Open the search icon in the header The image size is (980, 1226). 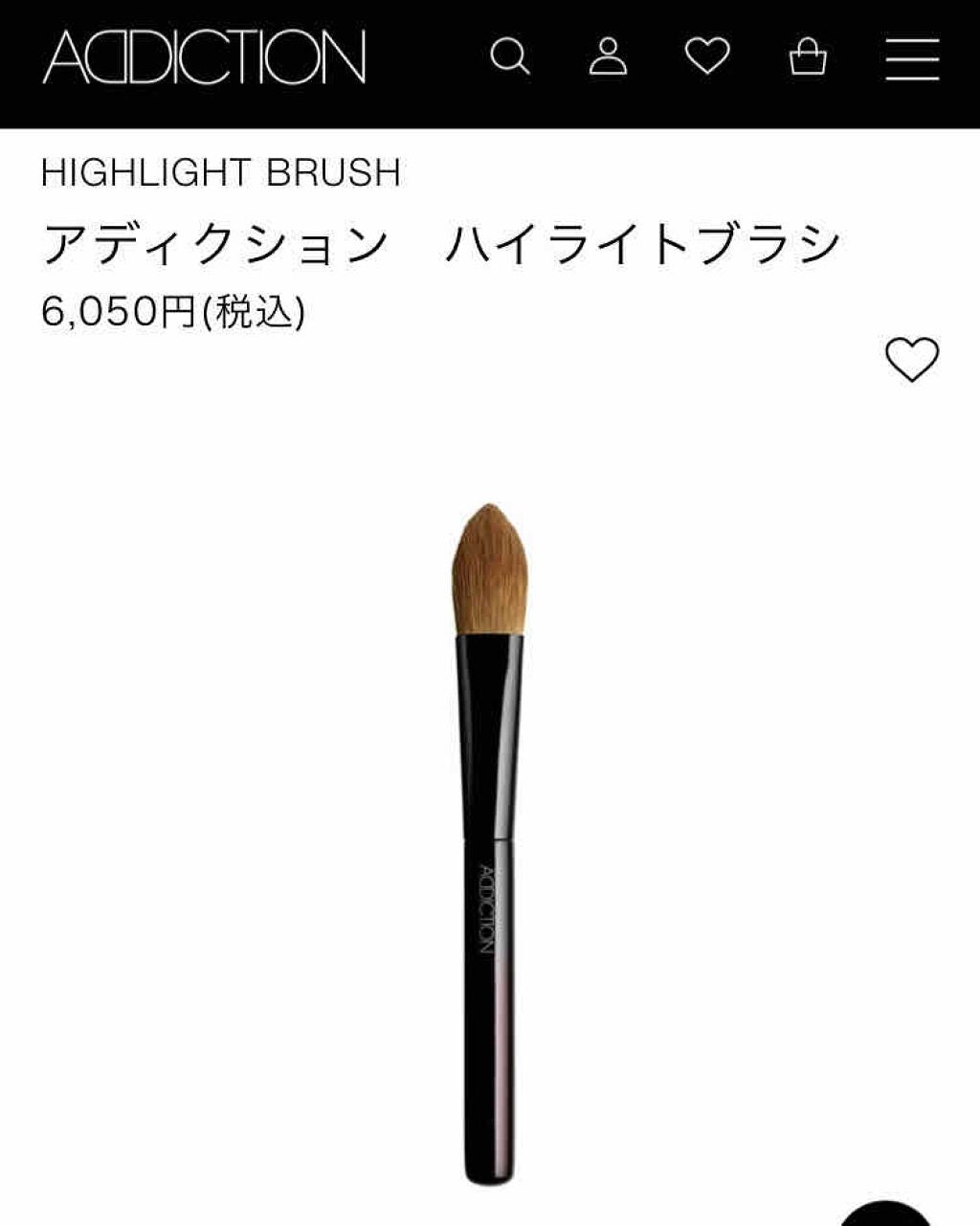click(x=509, y=56)
